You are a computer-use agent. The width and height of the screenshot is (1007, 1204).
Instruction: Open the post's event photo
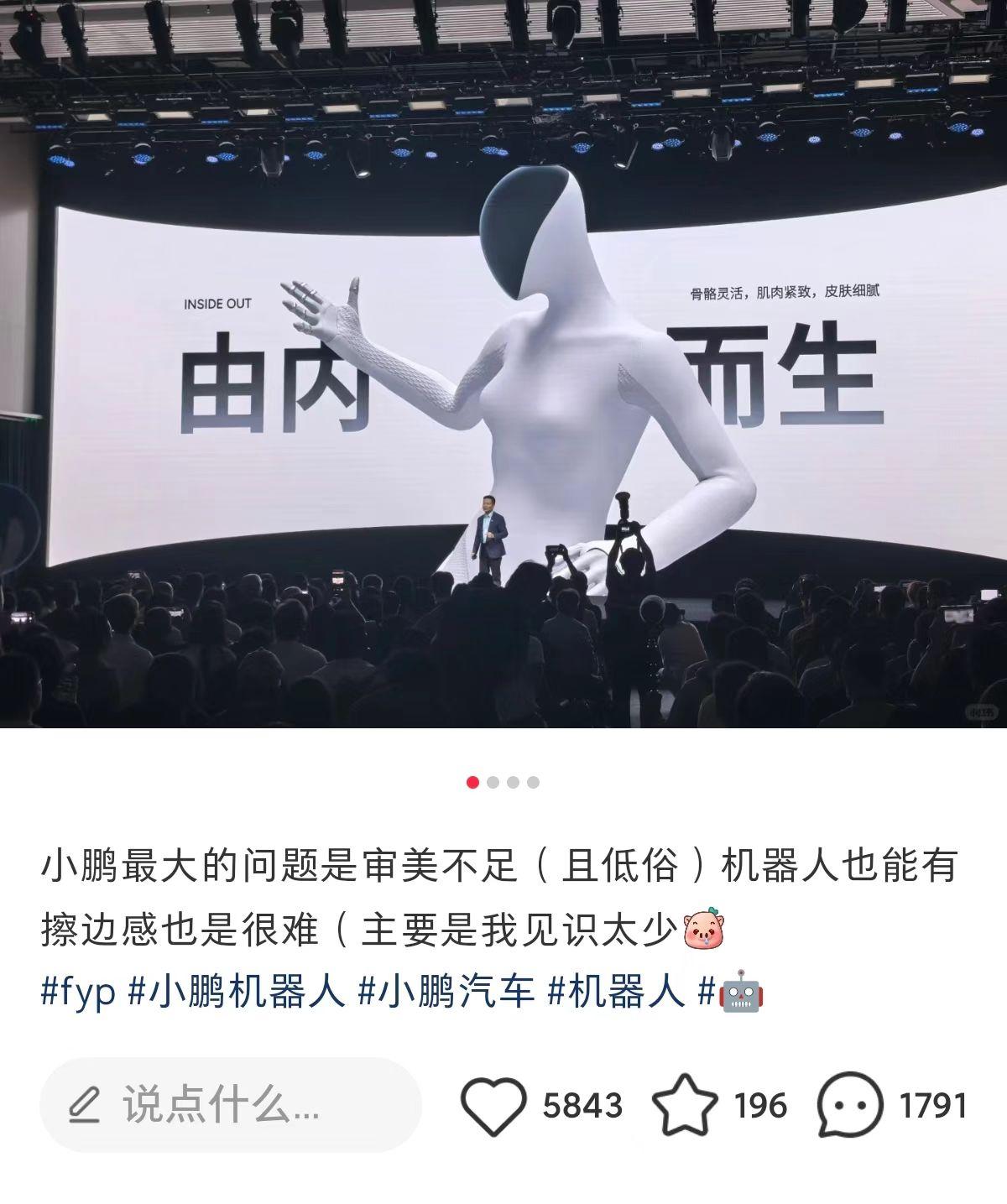coord(503,364)
